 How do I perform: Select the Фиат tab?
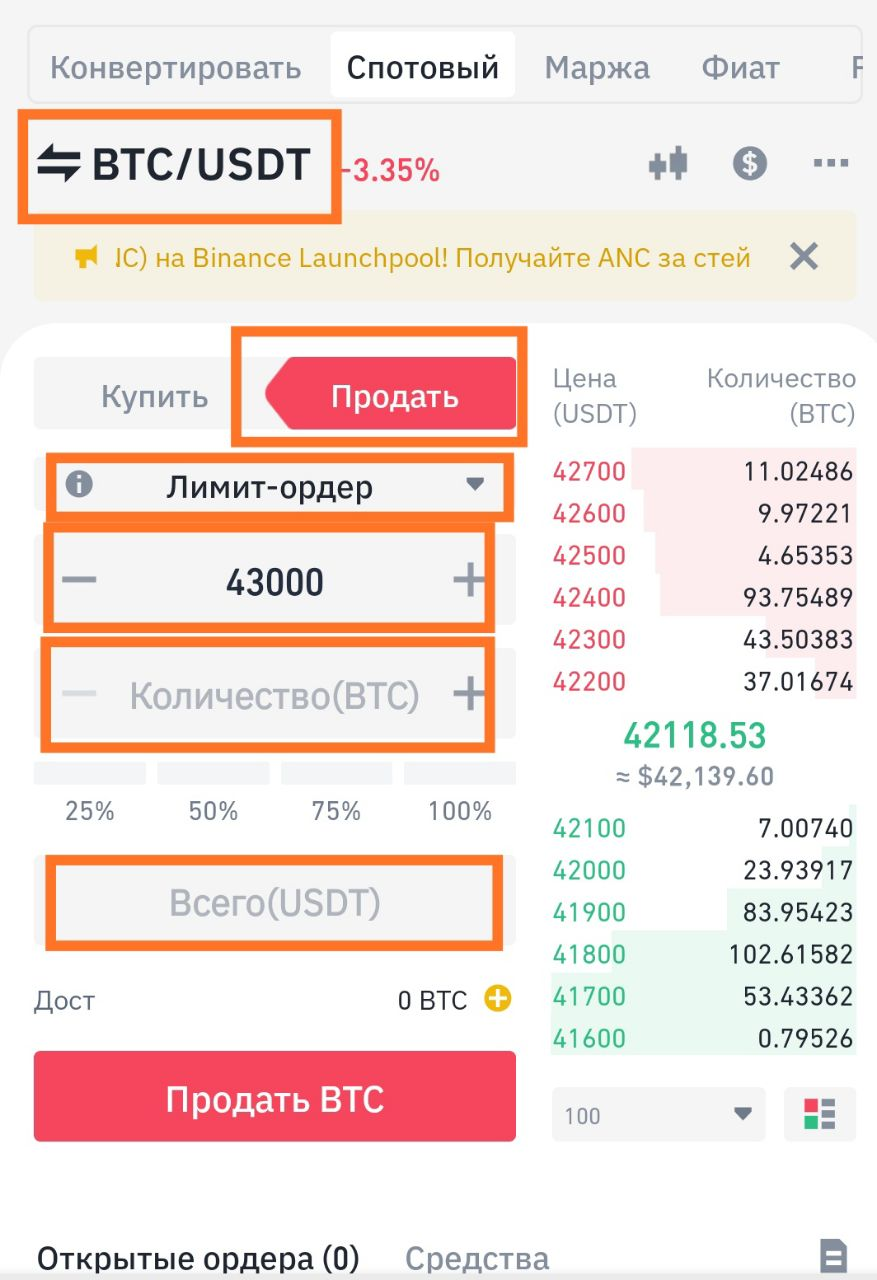[x=740, y=68]
